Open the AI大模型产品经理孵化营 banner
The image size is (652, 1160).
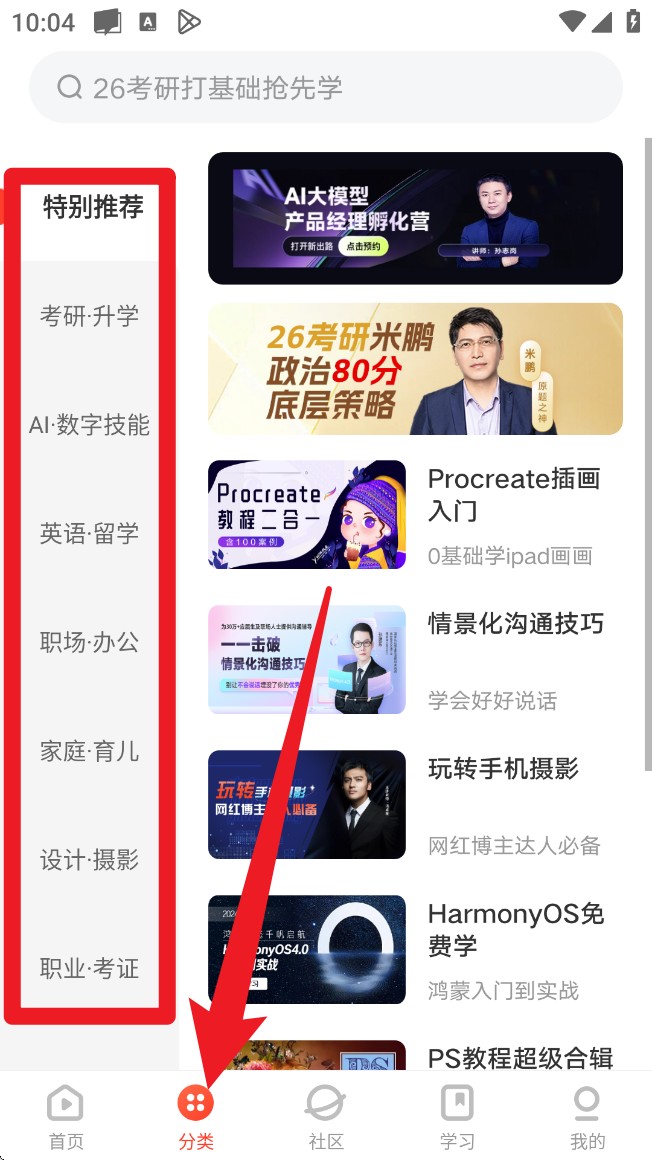(x=415, y=218)
